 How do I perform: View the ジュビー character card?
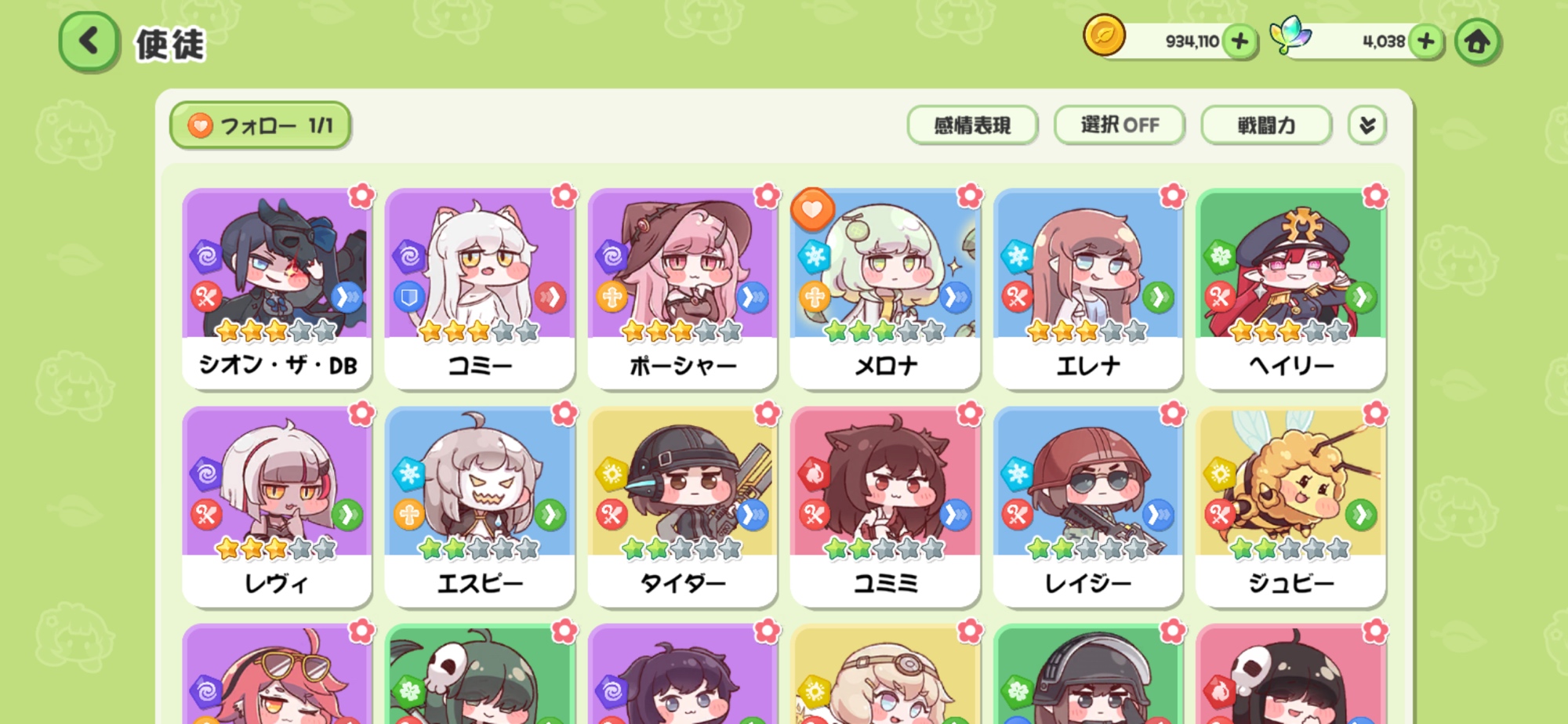pos(1290,506)
